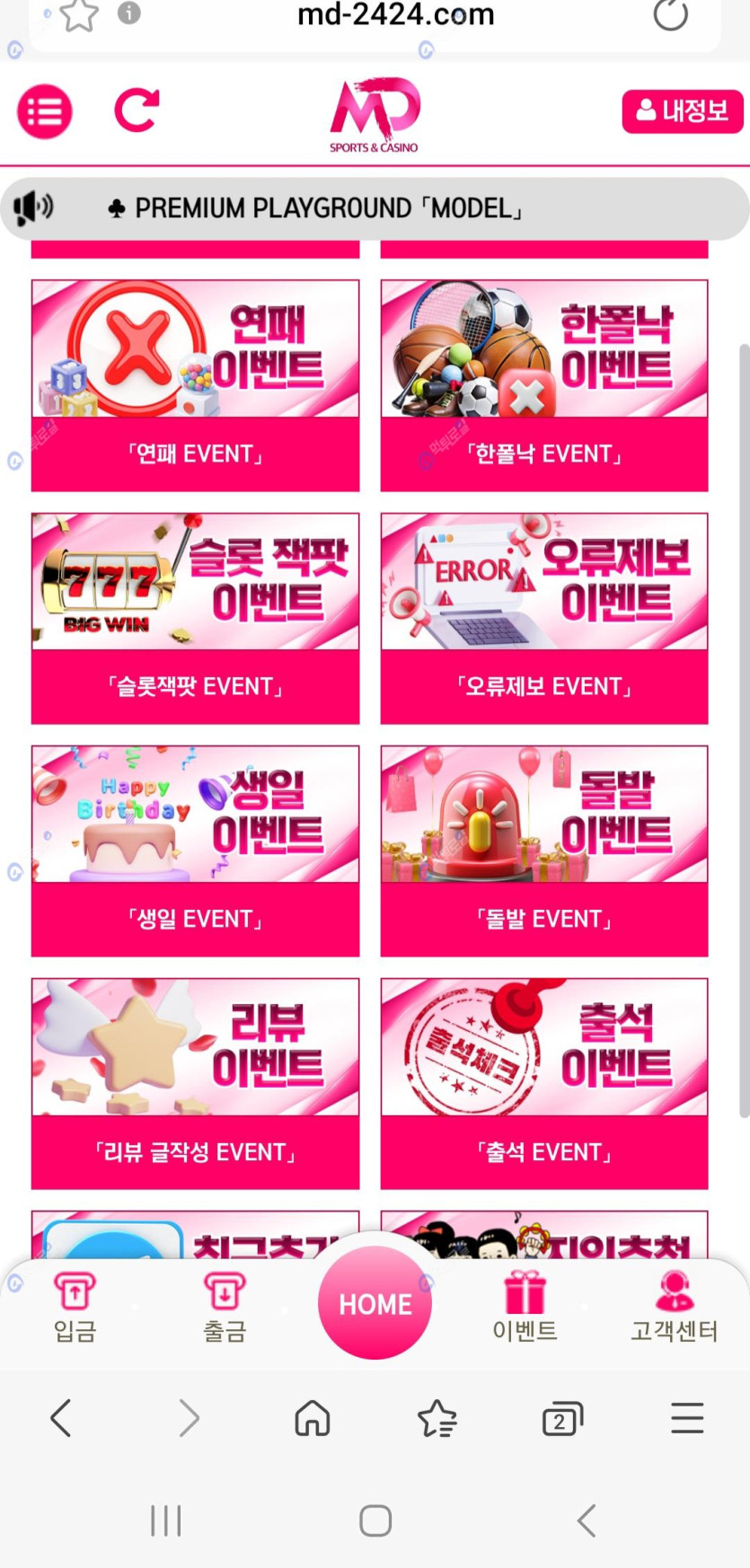This screenshot has height=1568, width=750.
Task: Open 고객센터 customer center tab
Action: pyautogui.click(x=674, y=1307)
